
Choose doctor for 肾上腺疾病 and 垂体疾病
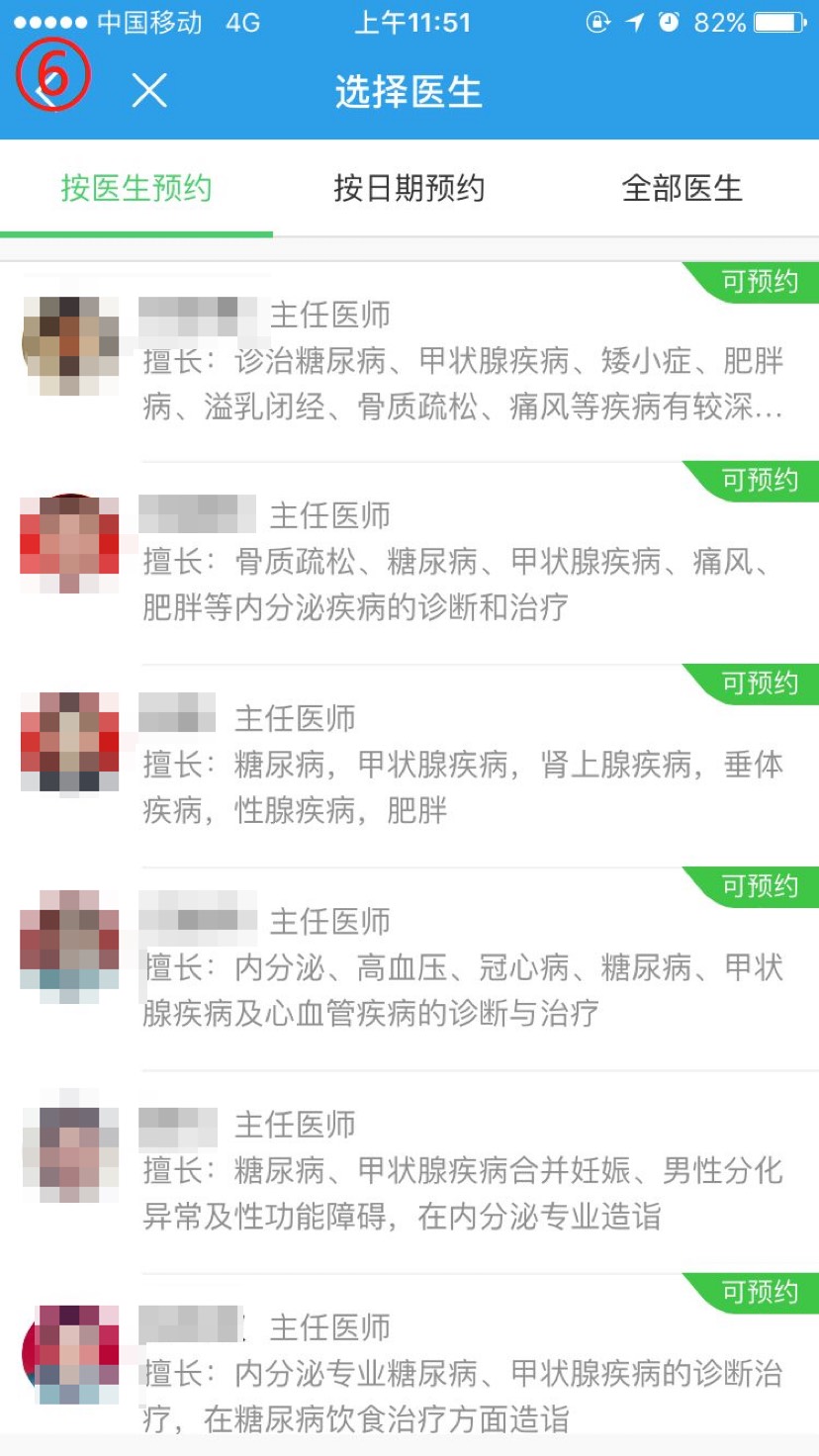[461, 765]
